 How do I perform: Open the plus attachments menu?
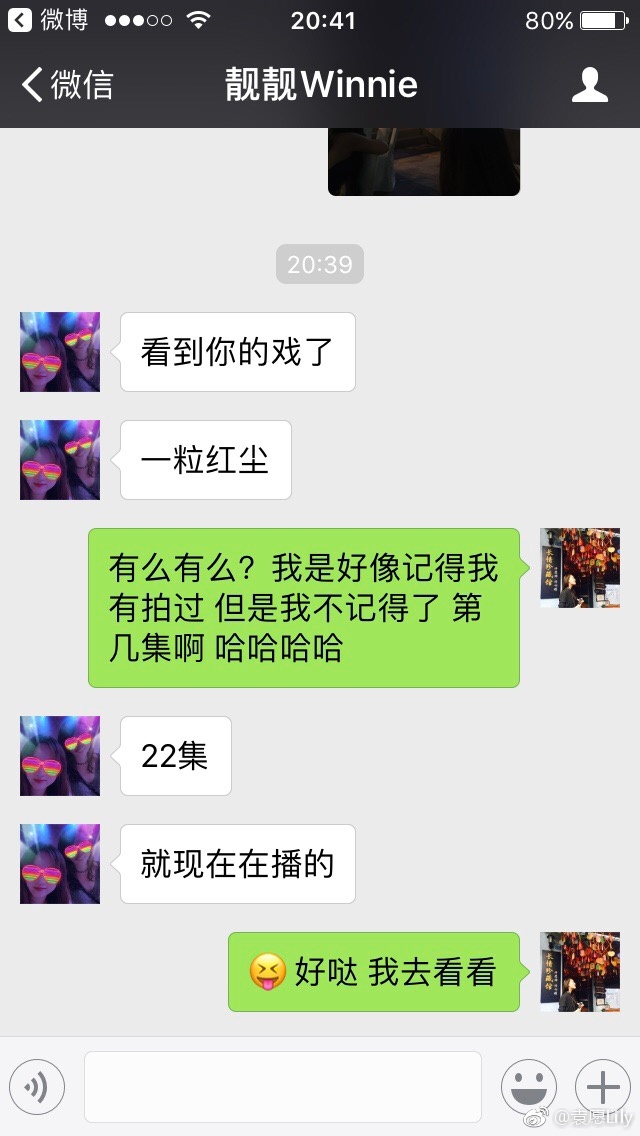click(x=602, y=1086)
